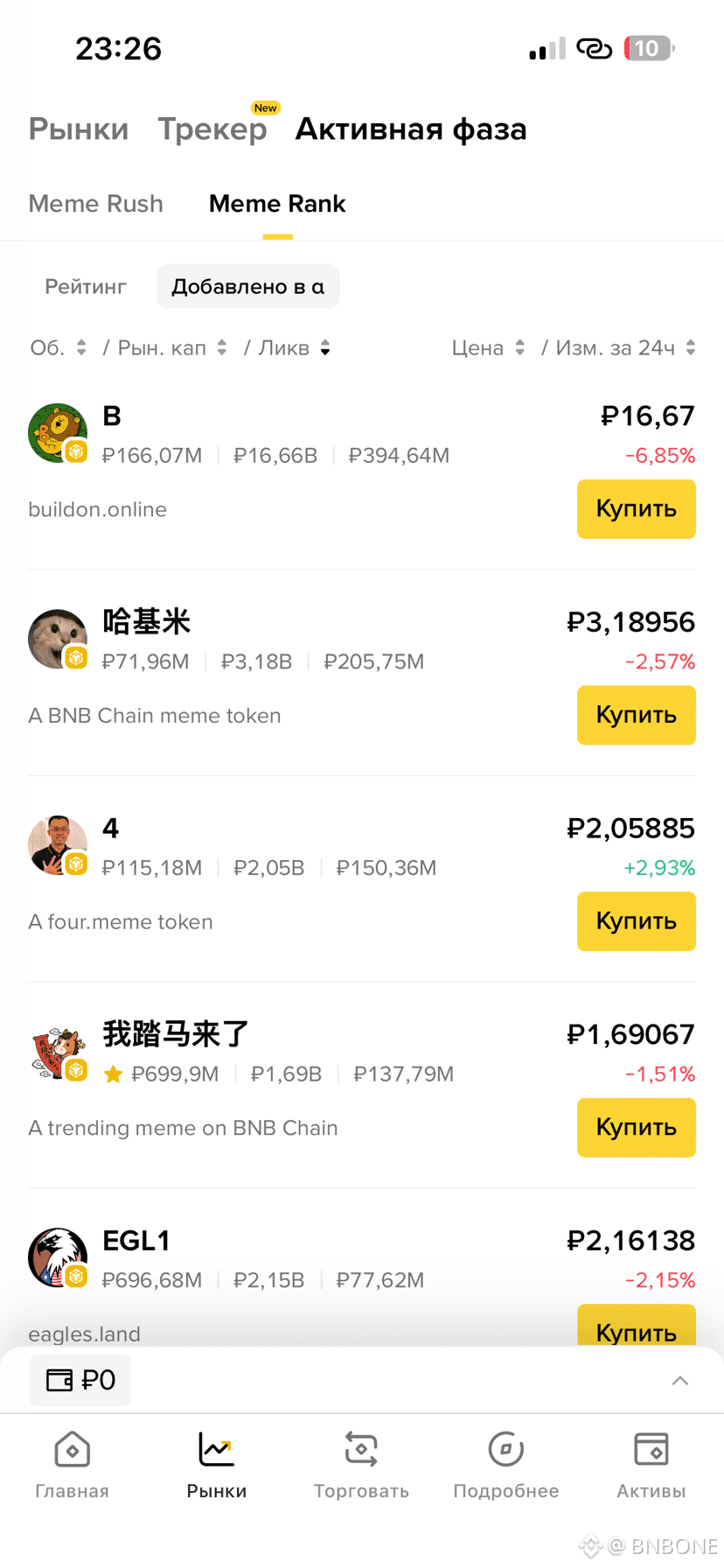Buy the token named 4
The height and width of the screenshot is (1568, 724).
click(x=636, y=921)
